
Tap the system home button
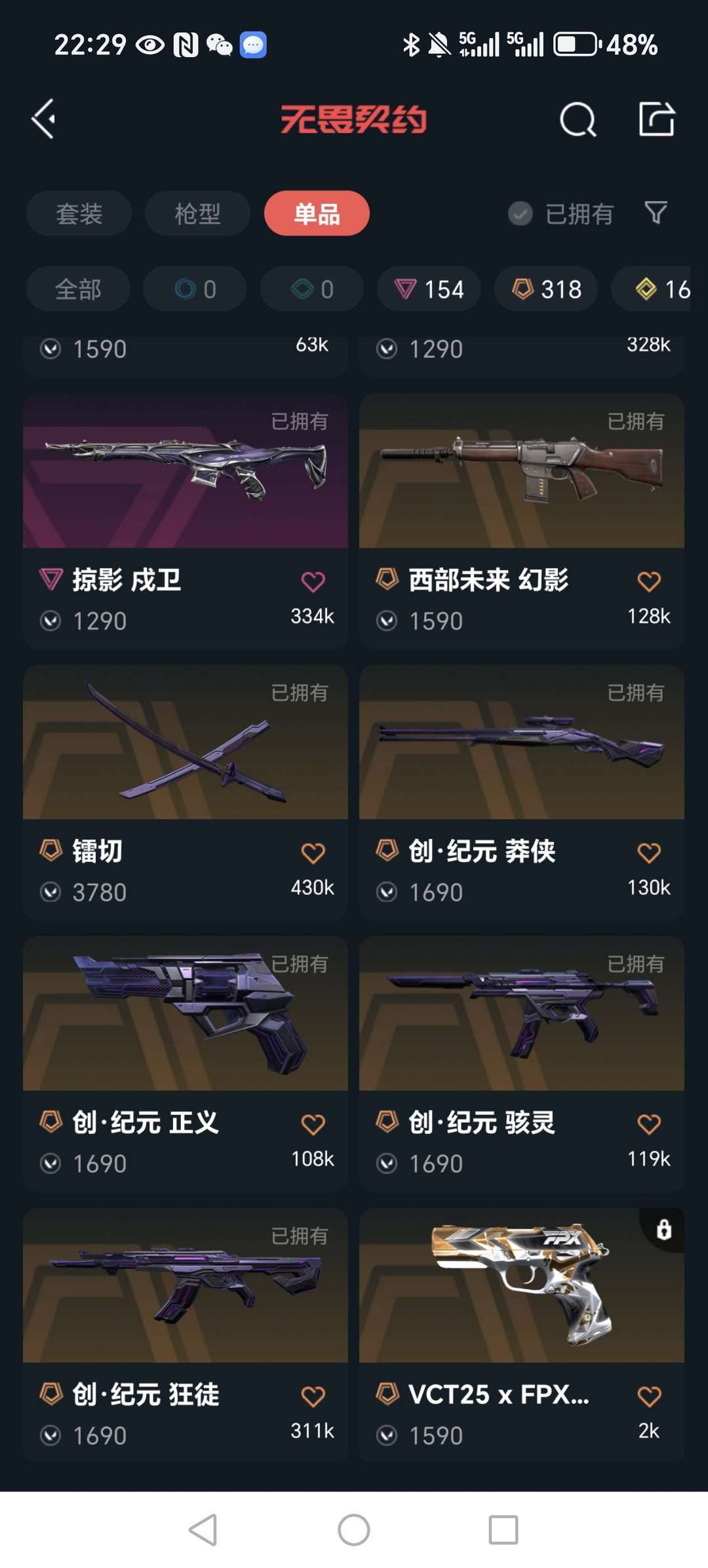(354, 1530)
